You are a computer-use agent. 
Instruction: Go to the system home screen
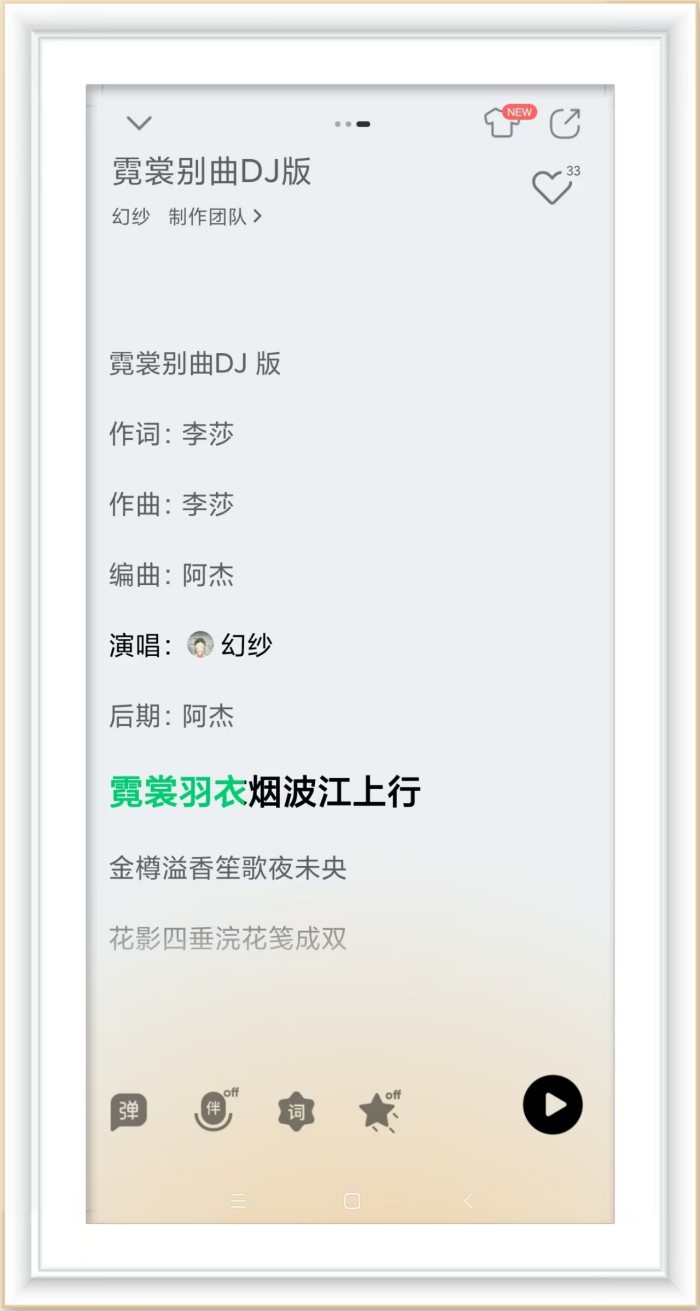(x=352, y=1201)
